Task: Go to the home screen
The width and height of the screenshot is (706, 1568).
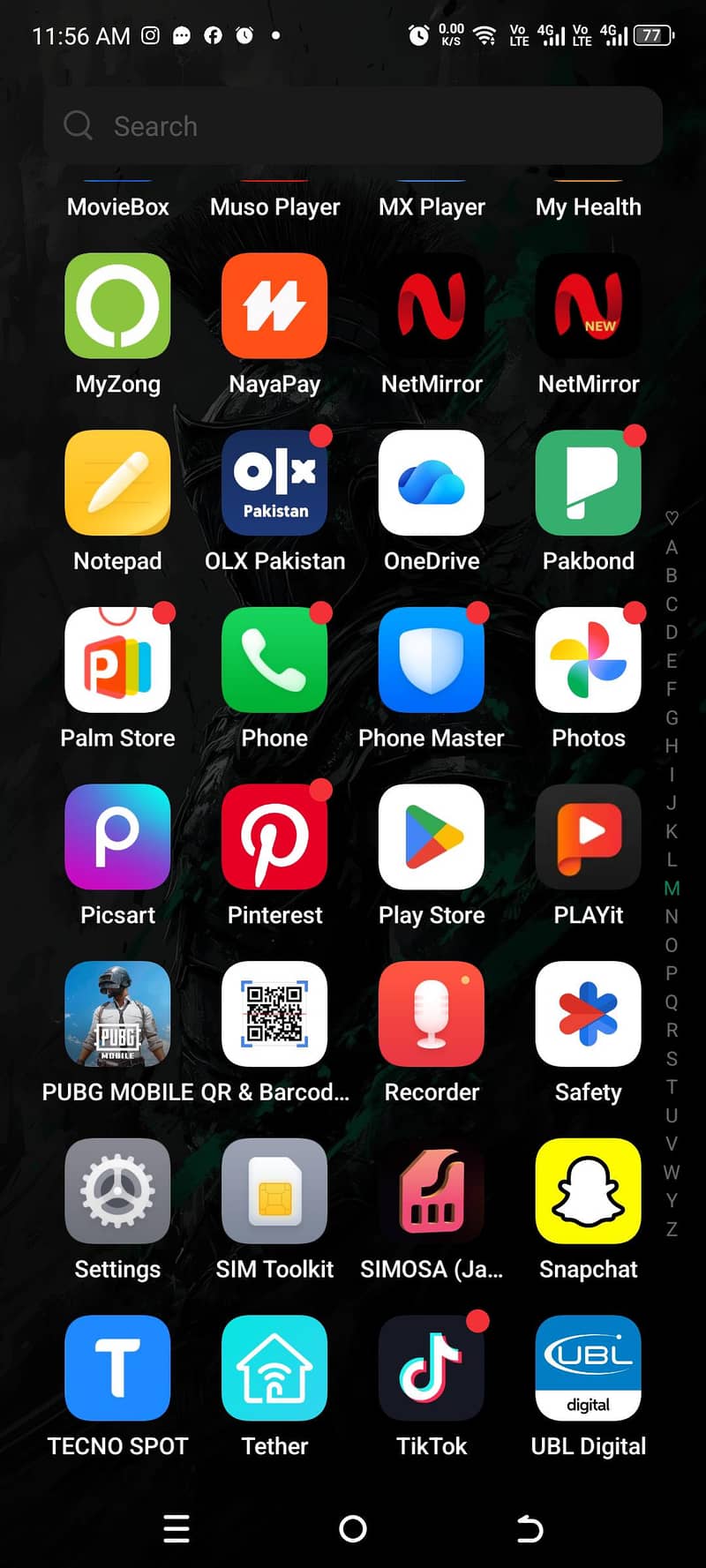Action: 353,1528
